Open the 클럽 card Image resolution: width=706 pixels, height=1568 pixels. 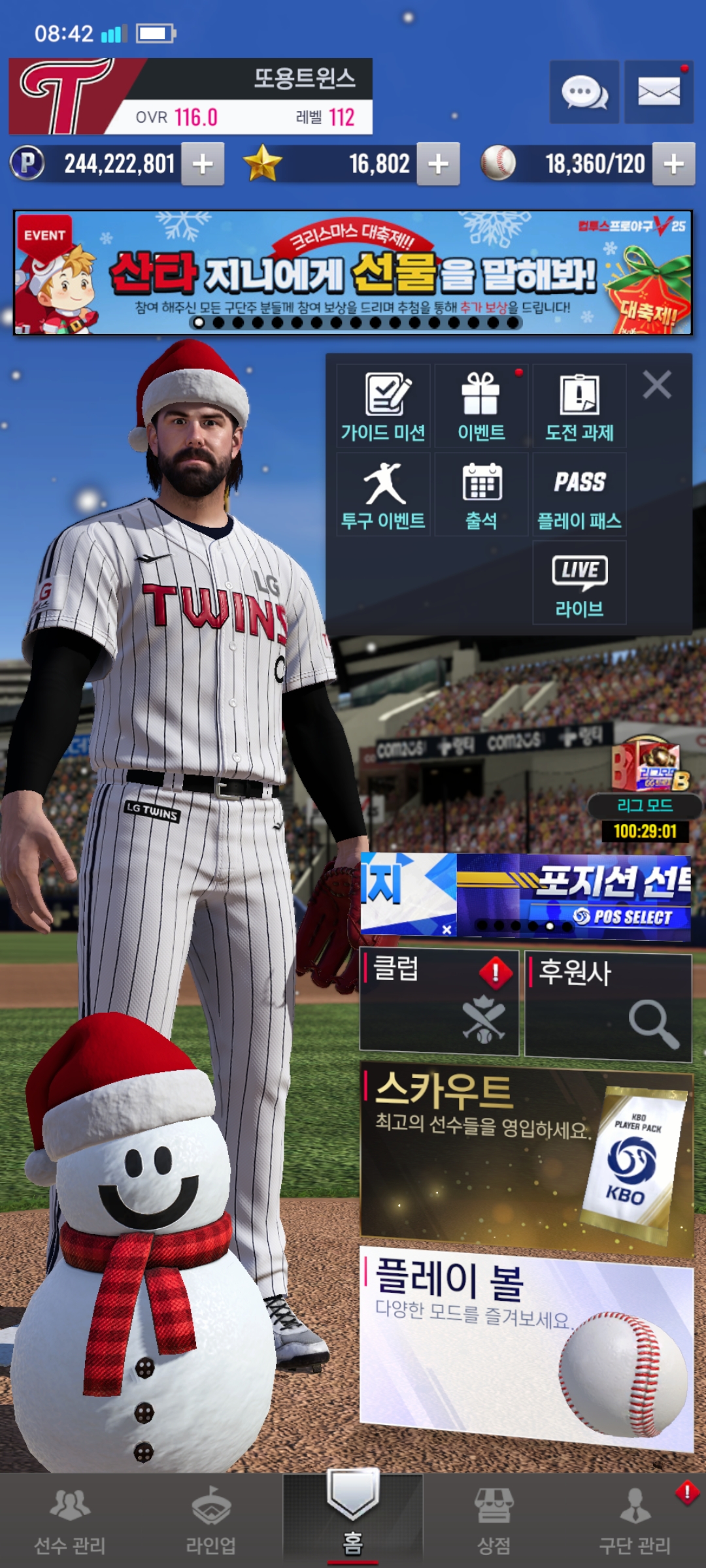[x=439, y=1003]
